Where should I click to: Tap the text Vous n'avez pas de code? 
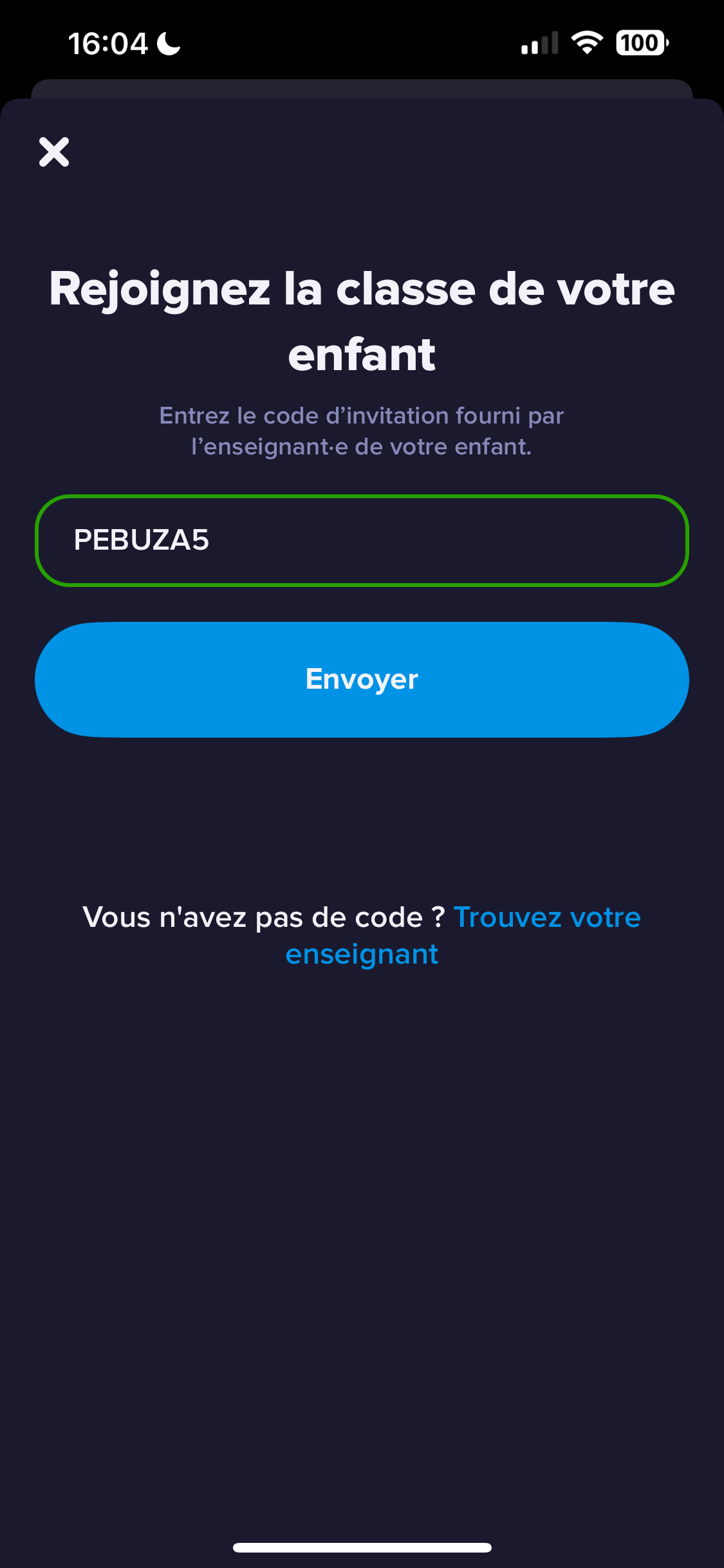[x=263, y=917]
